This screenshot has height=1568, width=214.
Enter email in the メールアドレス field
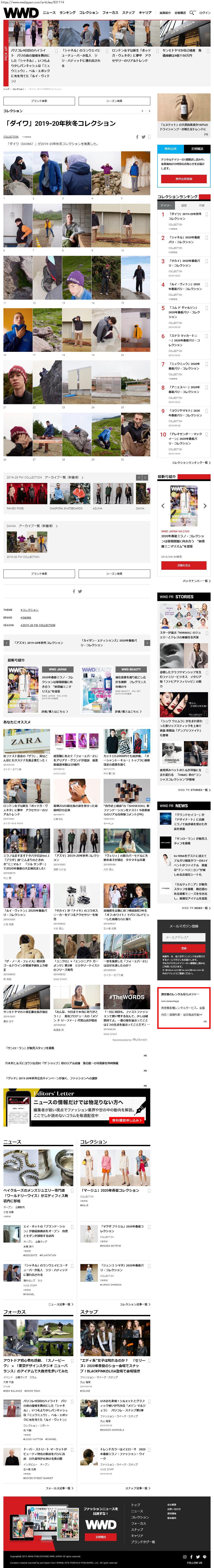[x=184, y=937]
